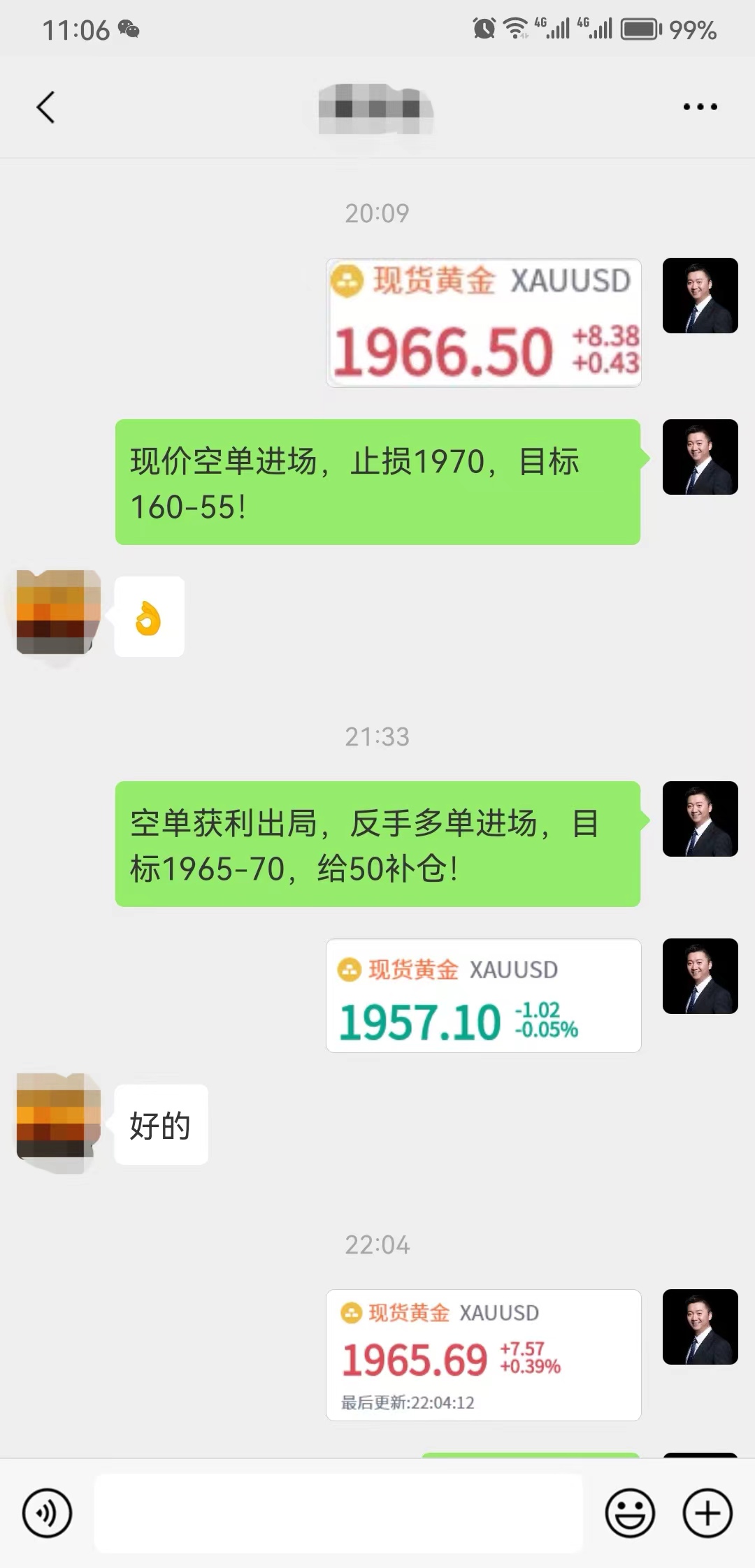Open the 1957.10 gold quote image

(x=483, y=996)
